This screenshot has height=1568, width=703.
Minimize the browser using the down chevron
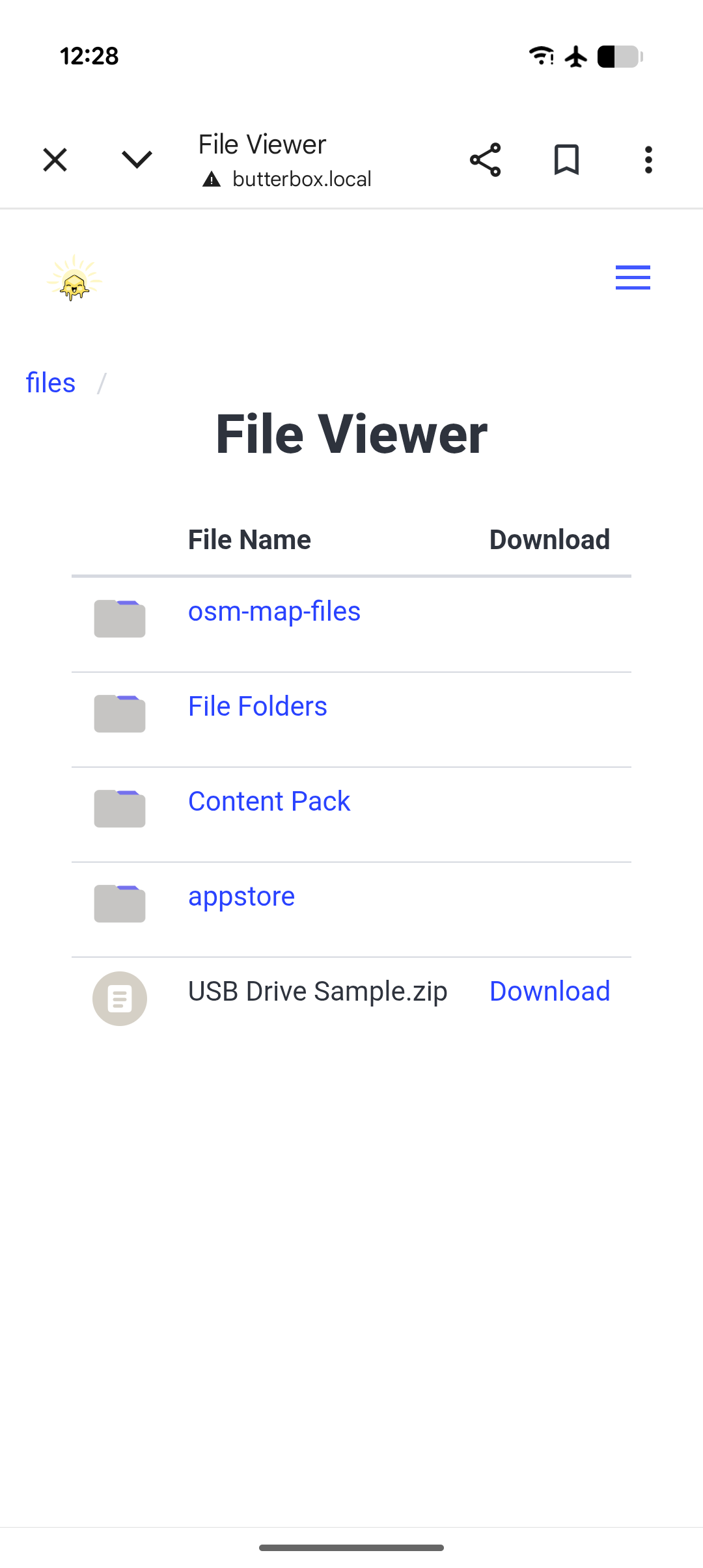(137, 160)
